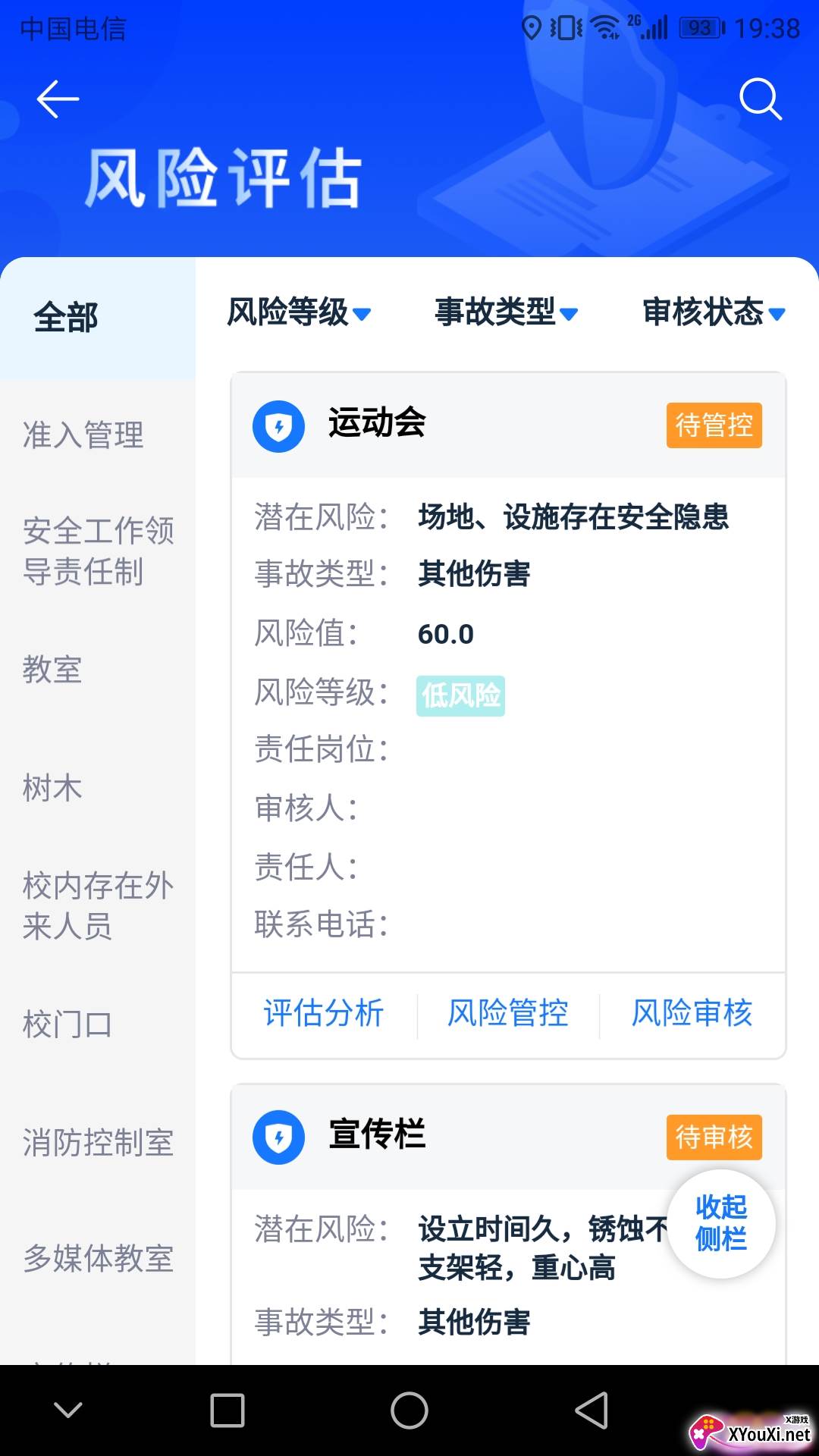The image size is (819, 1456).
Task: Open the search magnifier icon
Action: (x=761, y=99)
